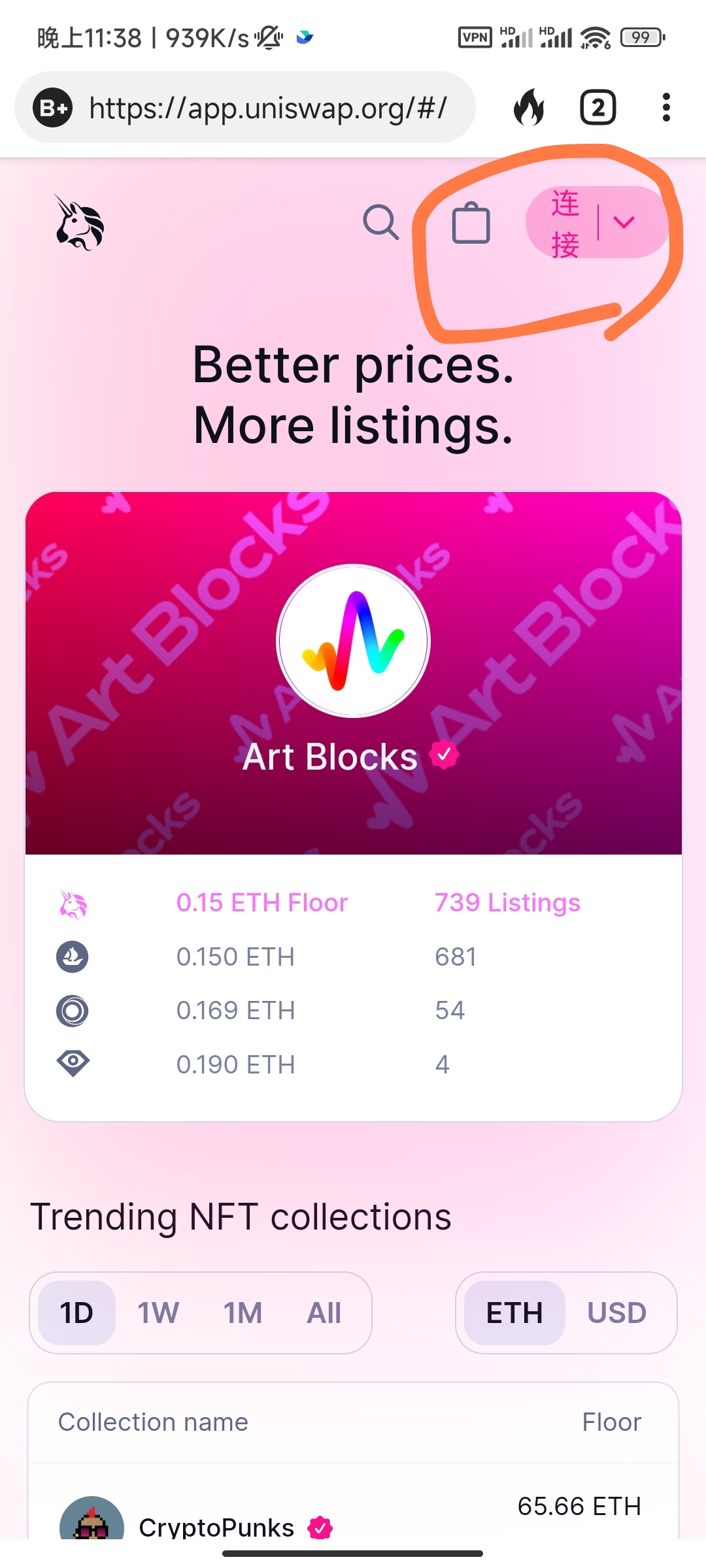Expand the 连接 wallet dropdown chevron
706x1568 pixels.
pos(623,223)
